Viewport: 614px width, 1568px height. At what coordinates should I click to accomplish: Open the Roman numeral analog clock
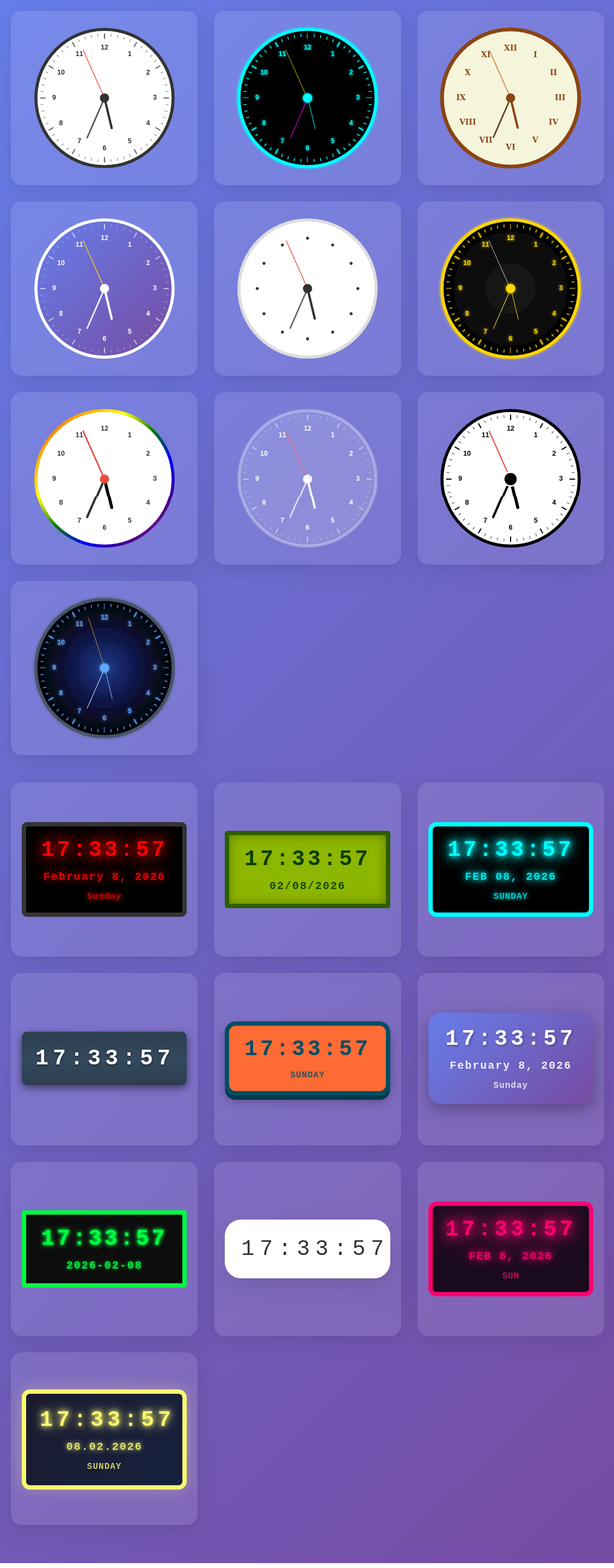tap(510, 98)
